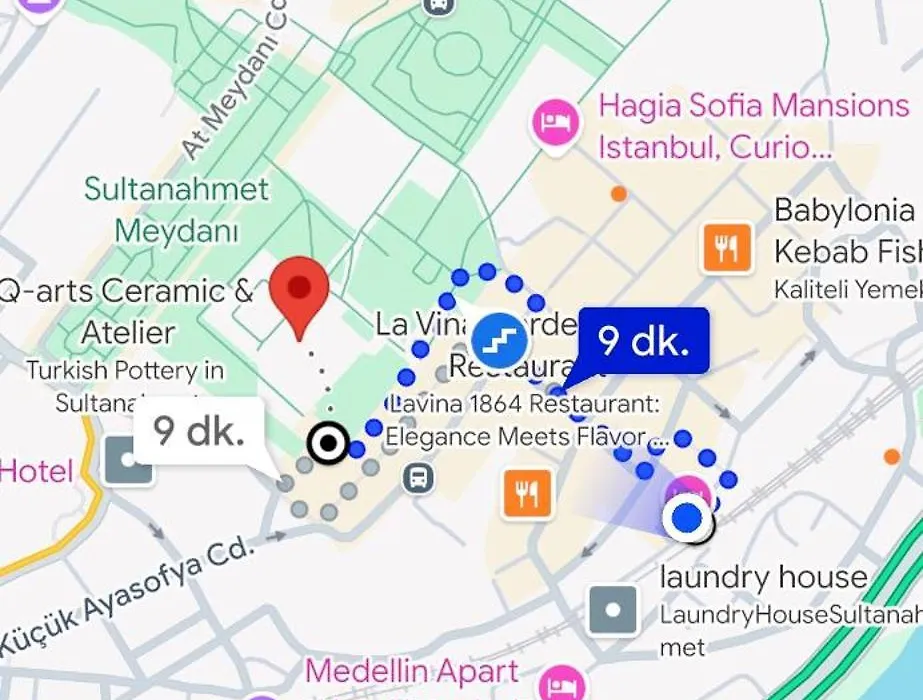View the stairs icon on the route
This screenshot has height=700, width=923.
pyautogui.click(x=499, y=342)
